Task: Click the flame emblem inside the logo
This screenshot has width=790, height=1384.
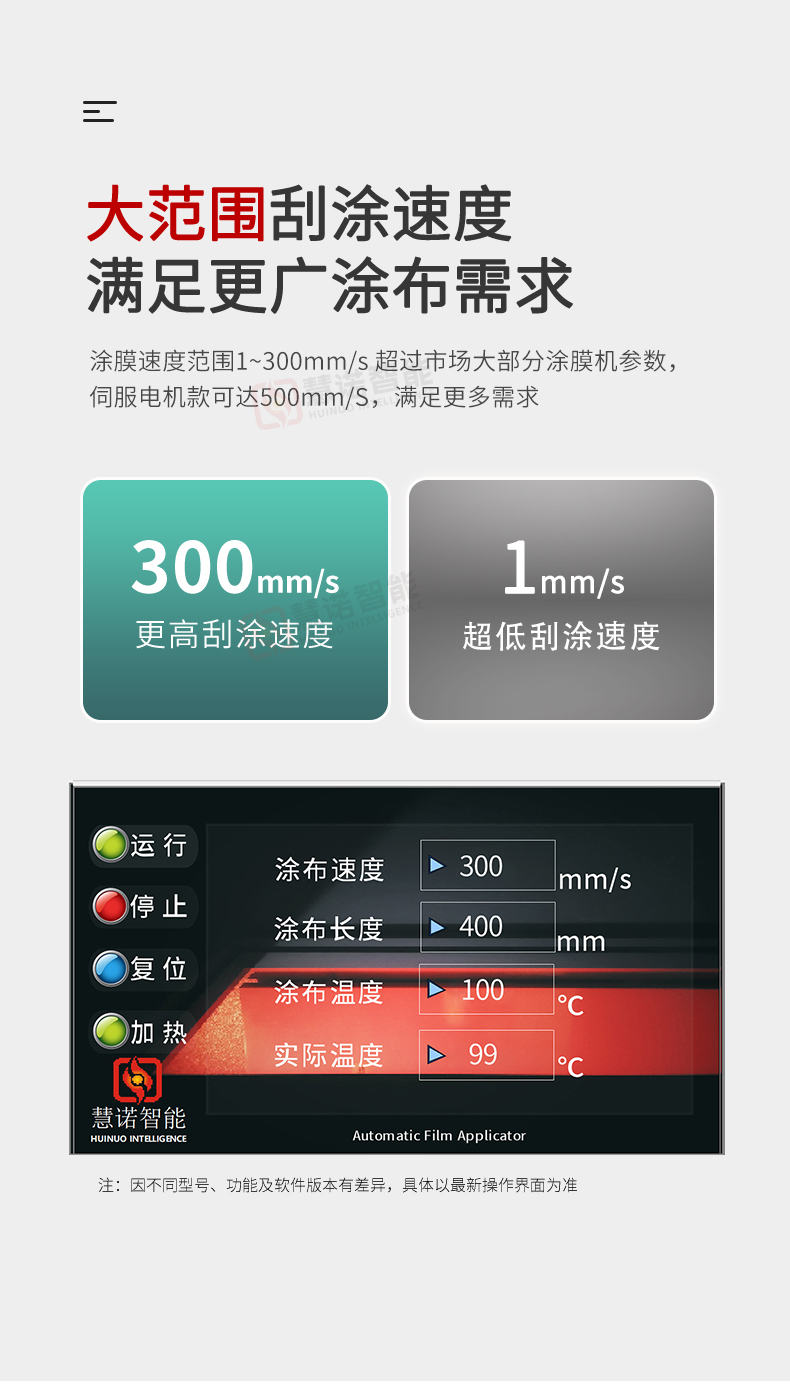Action: click(140, 1080)
